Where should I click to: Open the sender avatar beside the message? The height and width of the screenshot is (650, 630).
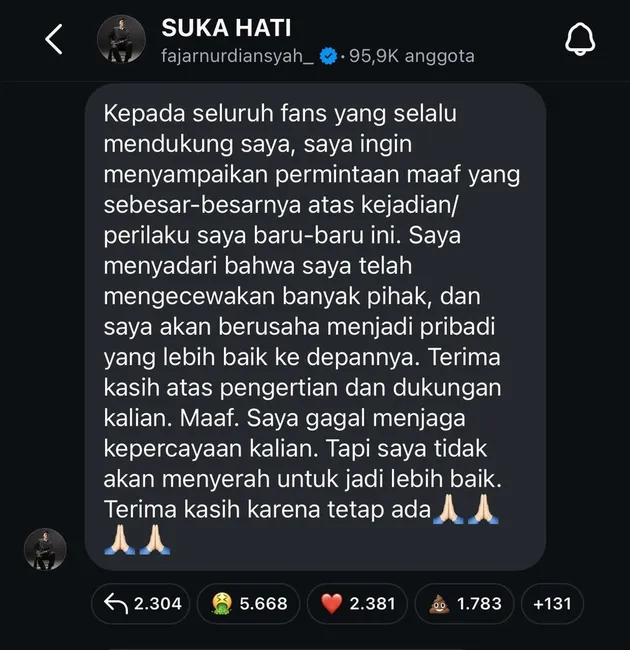point(45,551)
